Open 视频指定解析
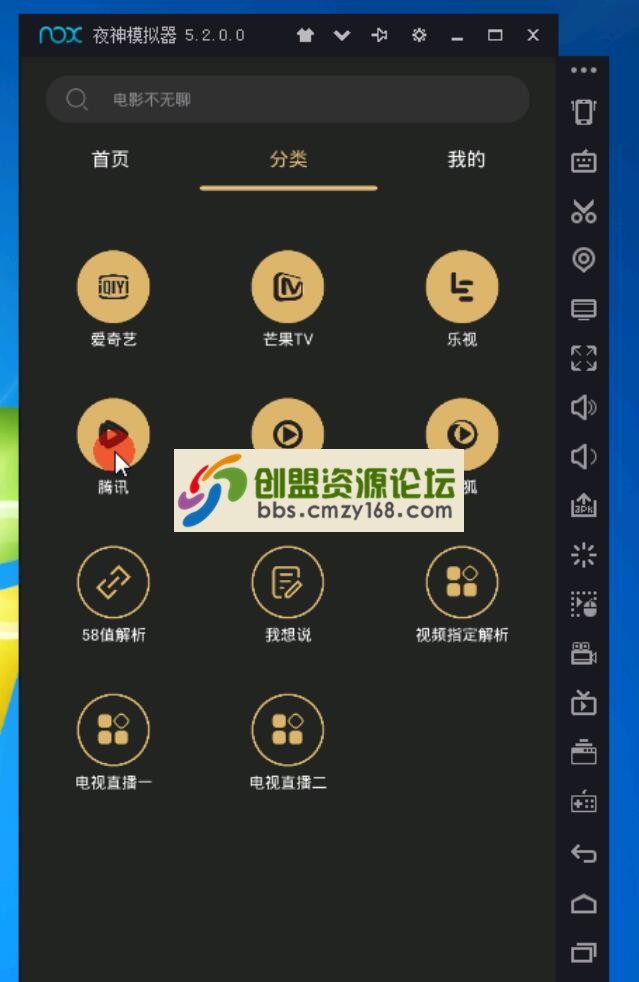This screenshot has width=639, height=982. (x=462, y=582)
